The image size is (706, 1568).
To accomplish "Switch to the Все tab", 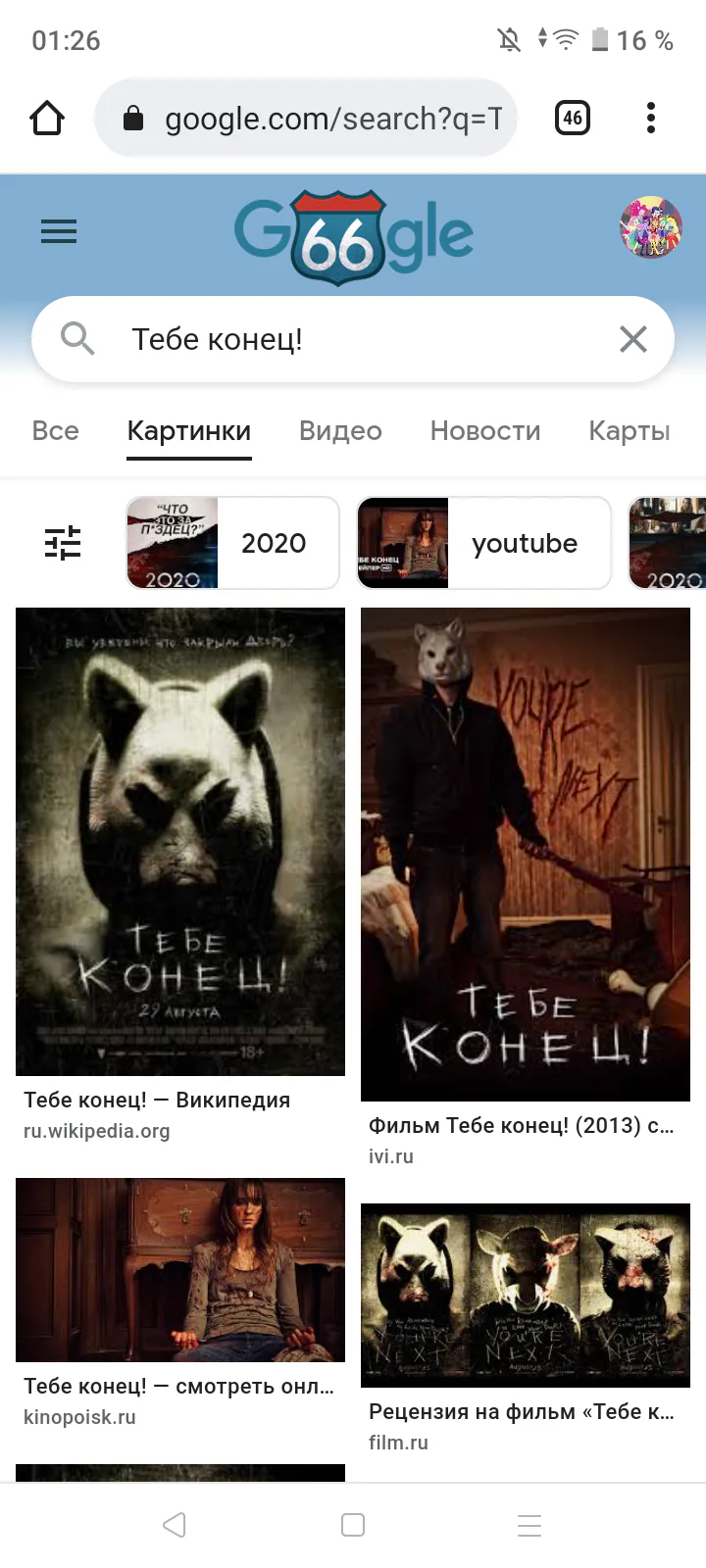I will pos(55,431).
